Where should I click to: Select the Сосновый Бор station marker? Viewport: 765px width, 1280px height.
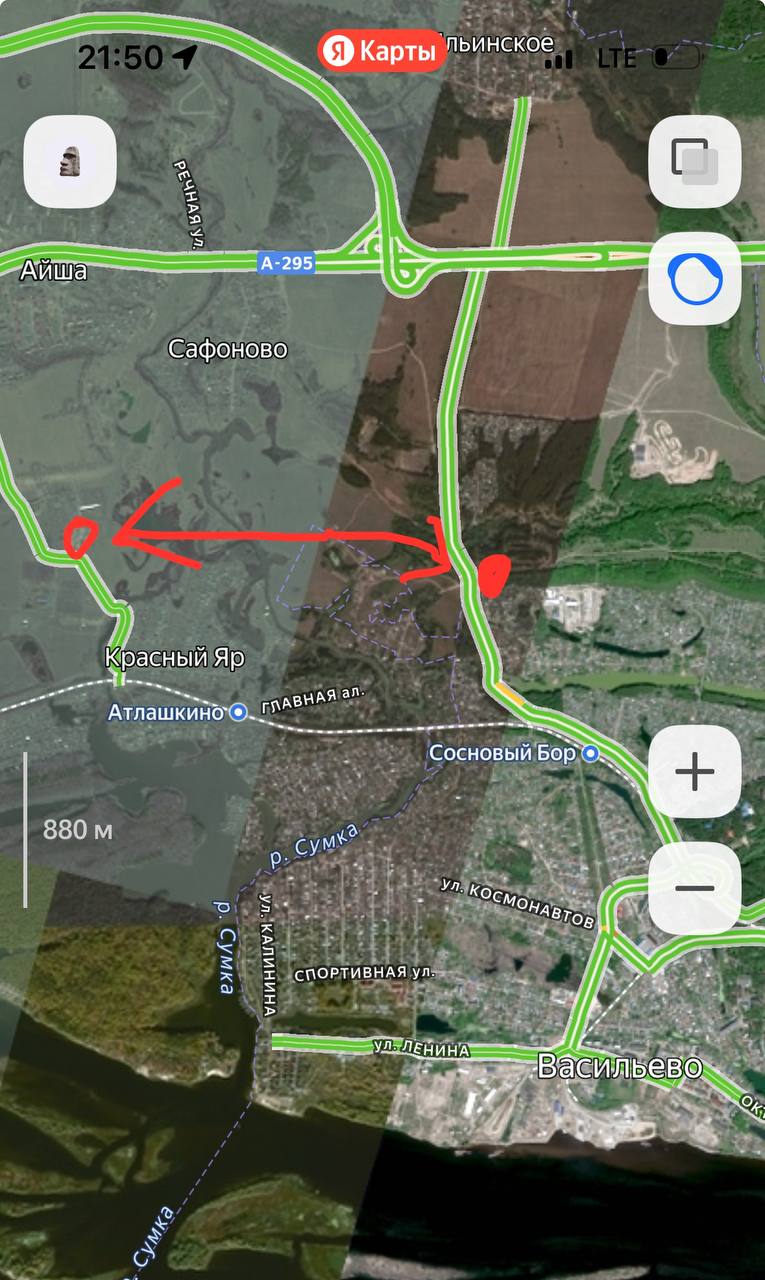tap(591, 753)
